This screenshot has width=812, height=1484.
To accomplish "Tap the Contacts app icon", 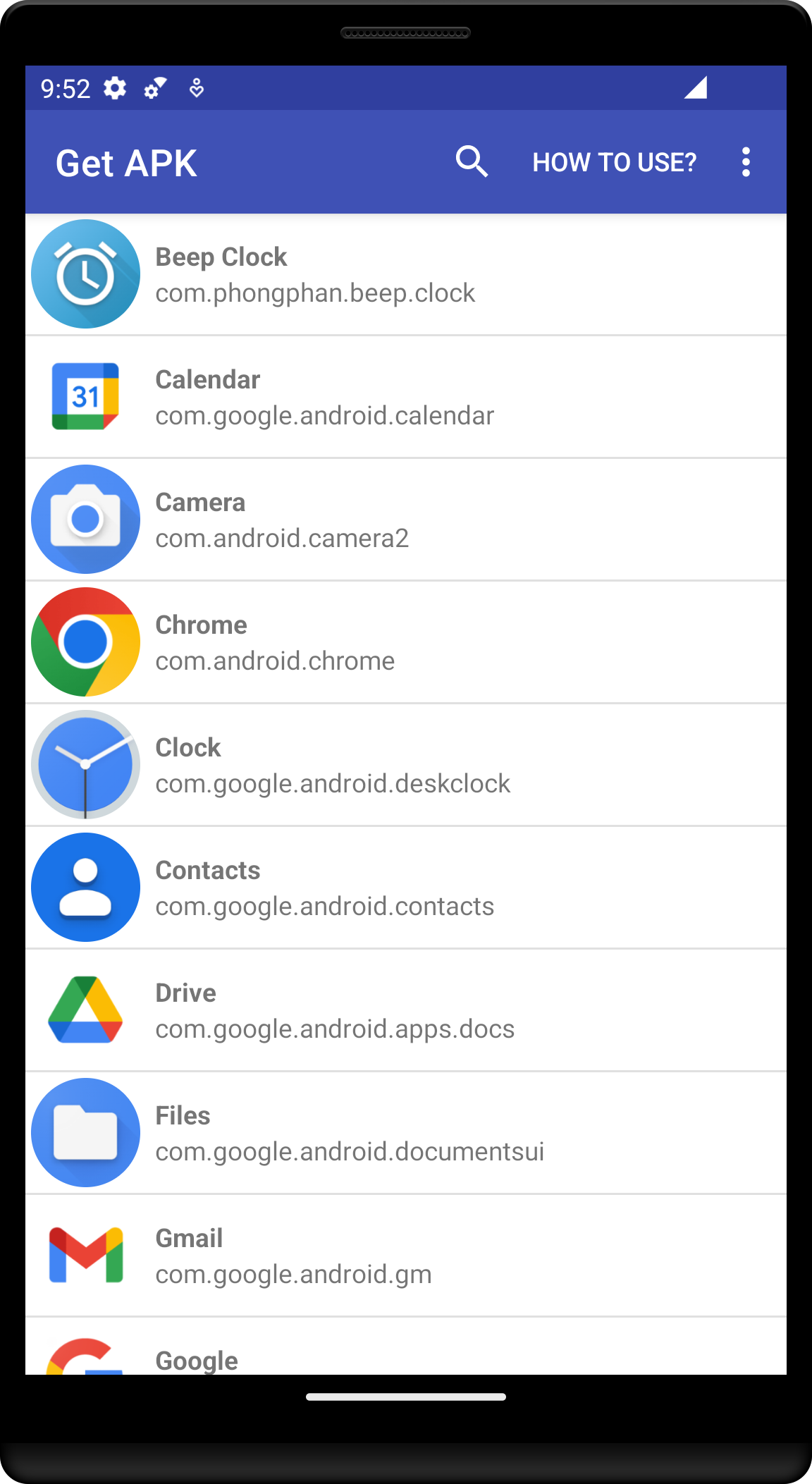I will [85, 887].
